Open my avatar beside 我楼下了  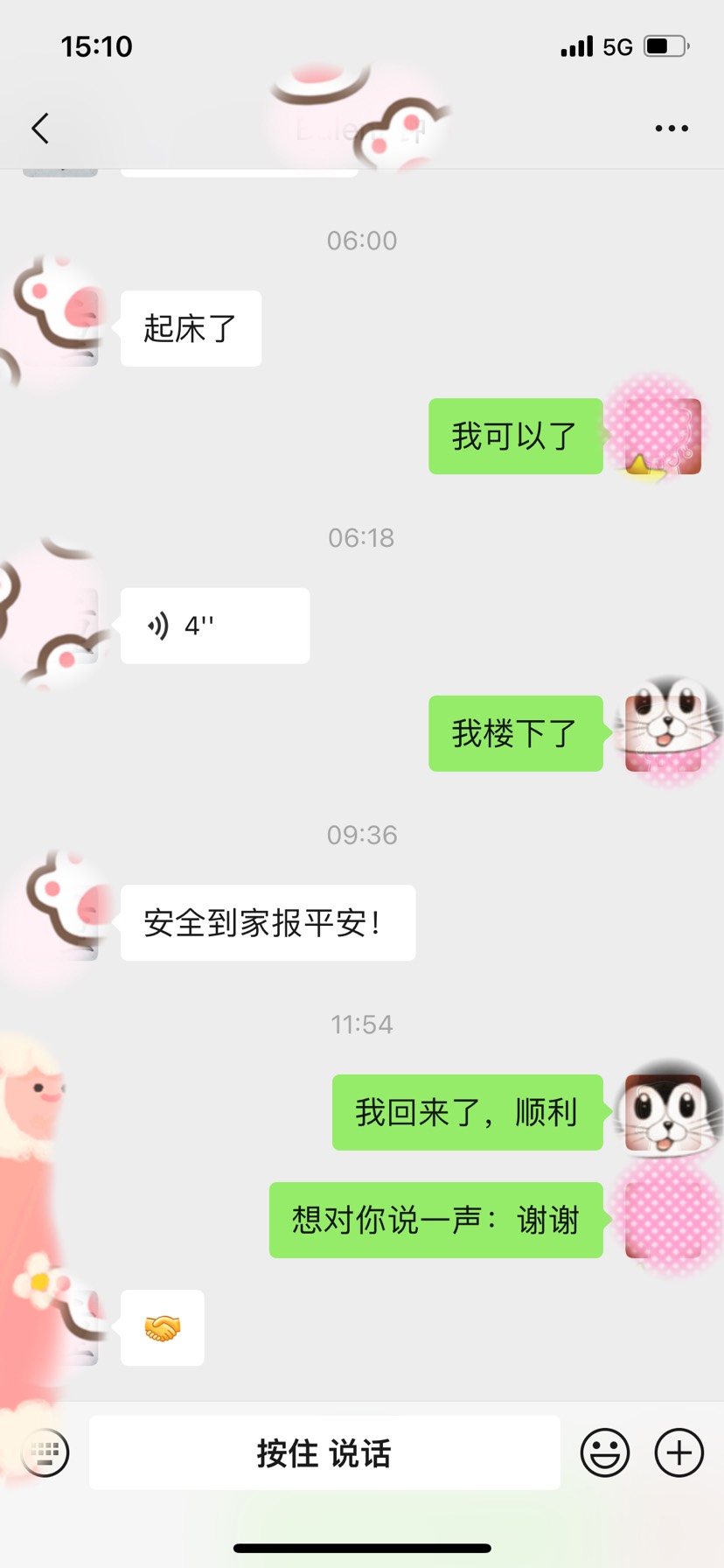(664, 732)
